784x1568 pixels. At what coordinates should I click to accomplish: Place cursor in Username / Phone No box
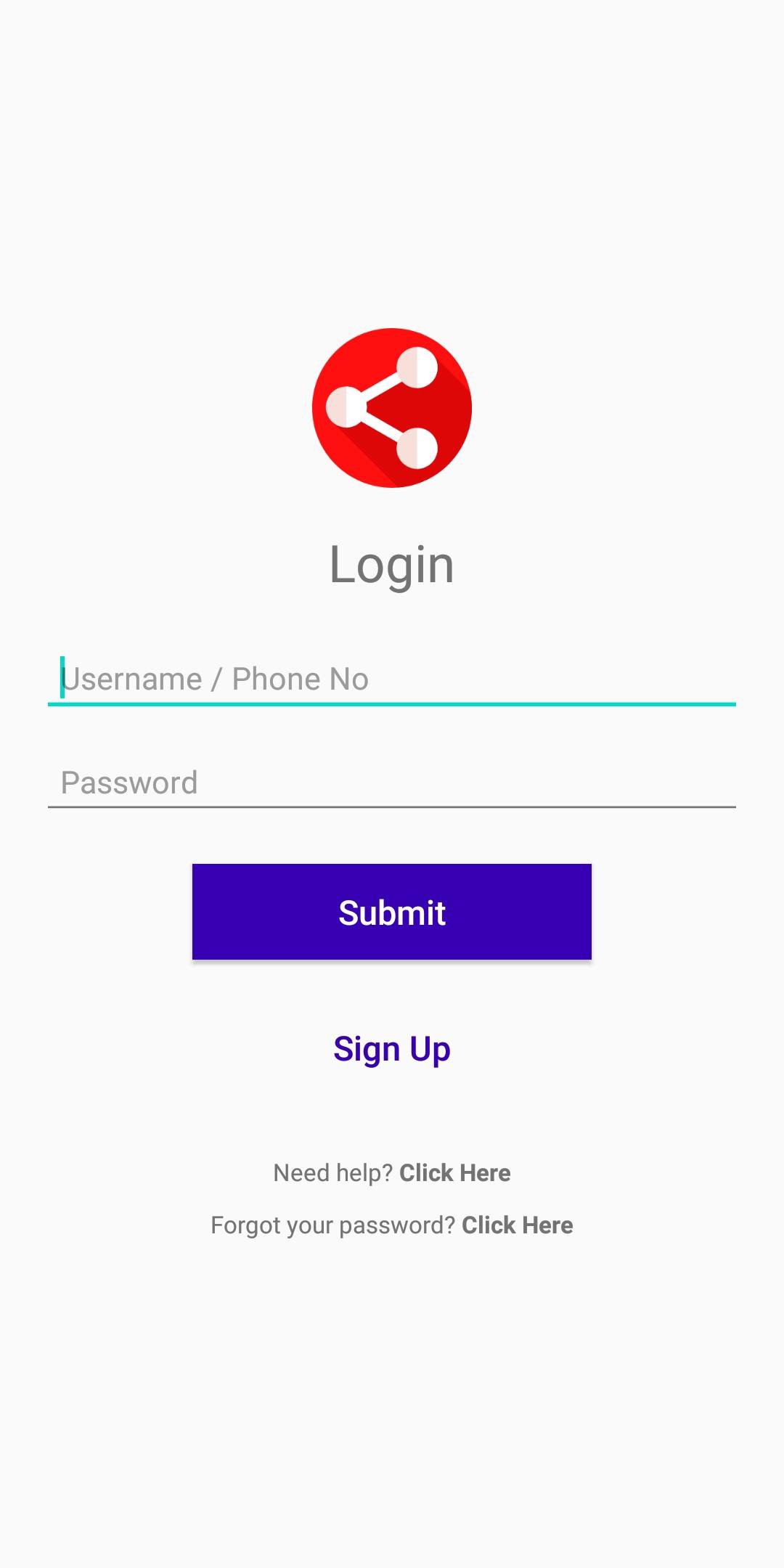pos(392,679)
